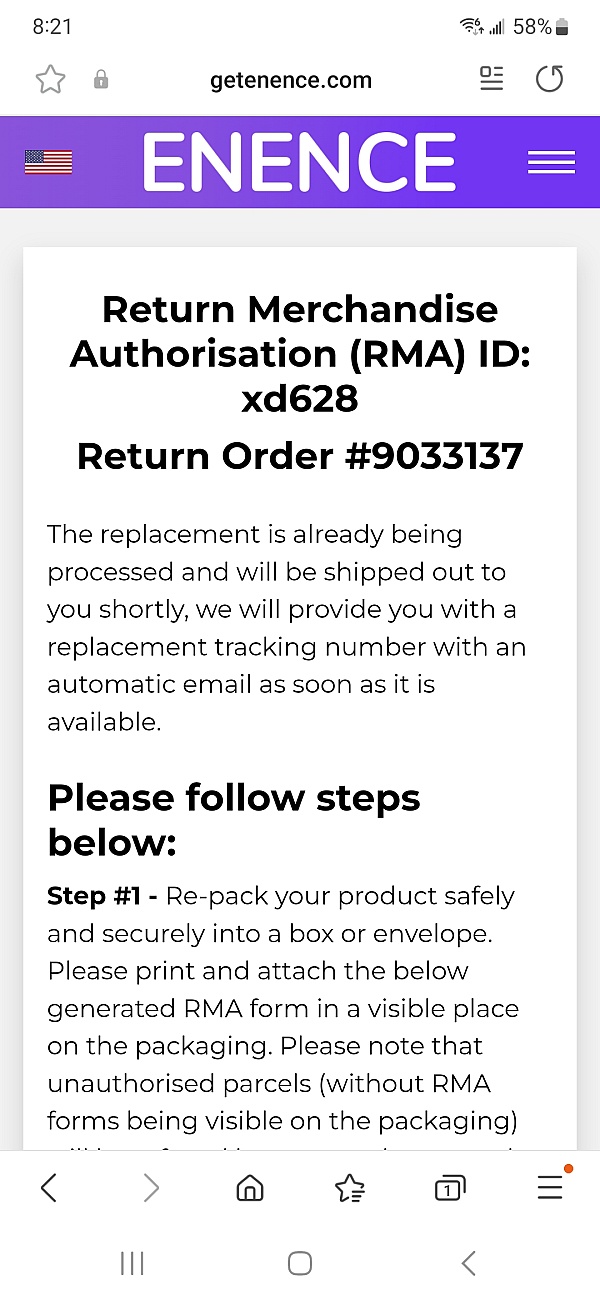Open reader mode icon

(491, 79)
